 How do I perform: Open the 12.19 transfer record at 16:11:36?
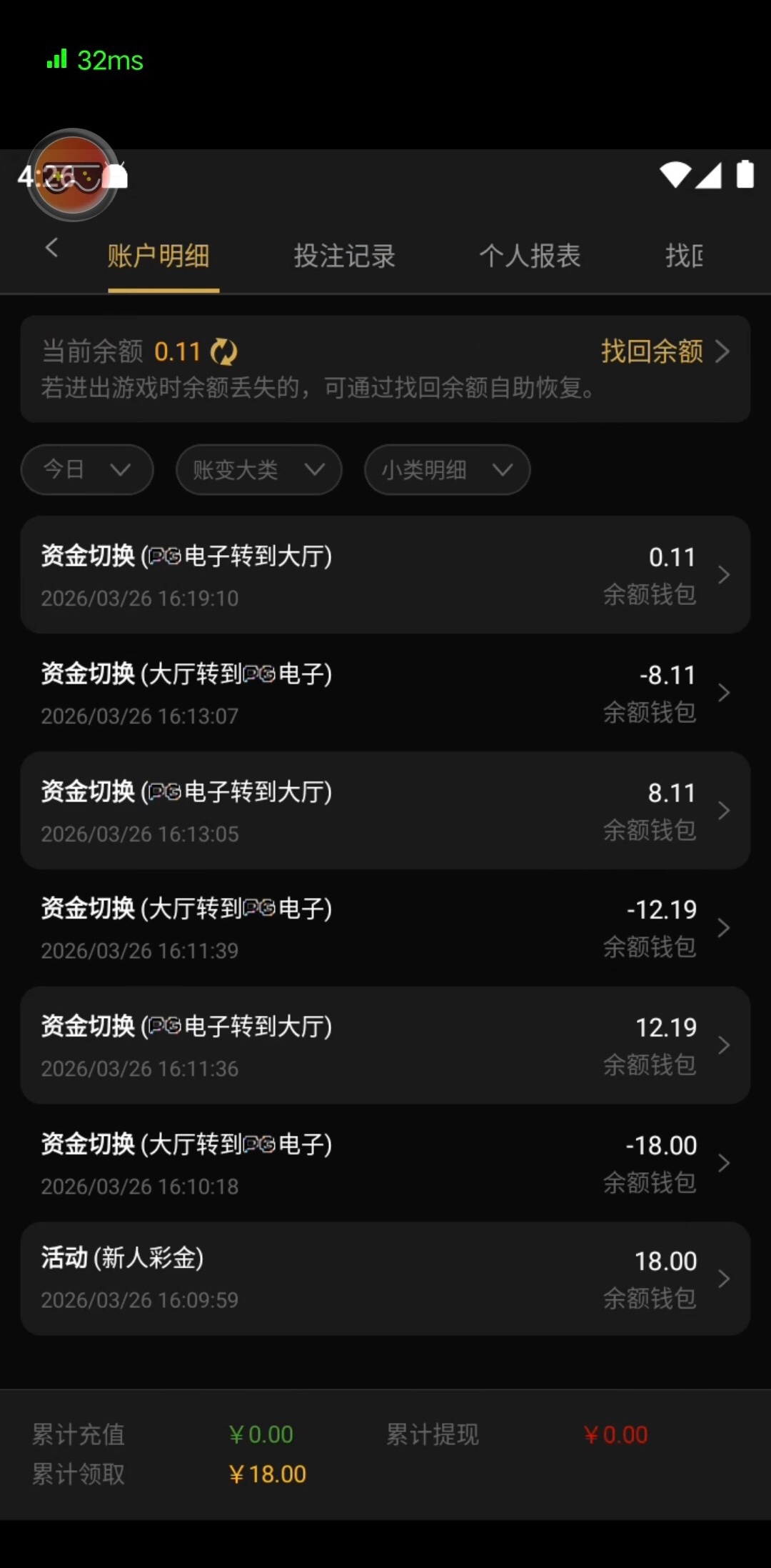tap(385, 1046)
